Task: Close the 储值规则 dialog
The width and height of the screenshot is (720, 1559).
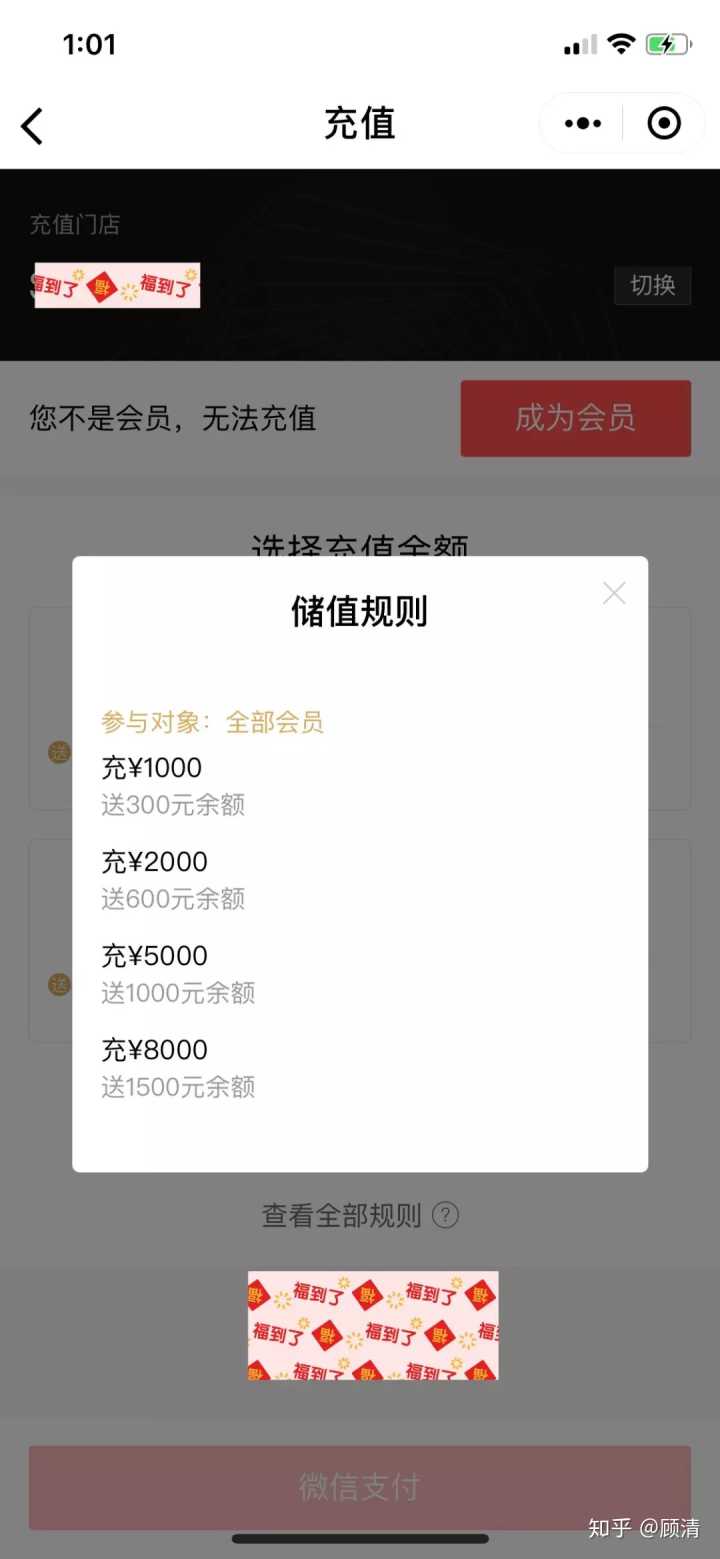Action: [614, 593]
